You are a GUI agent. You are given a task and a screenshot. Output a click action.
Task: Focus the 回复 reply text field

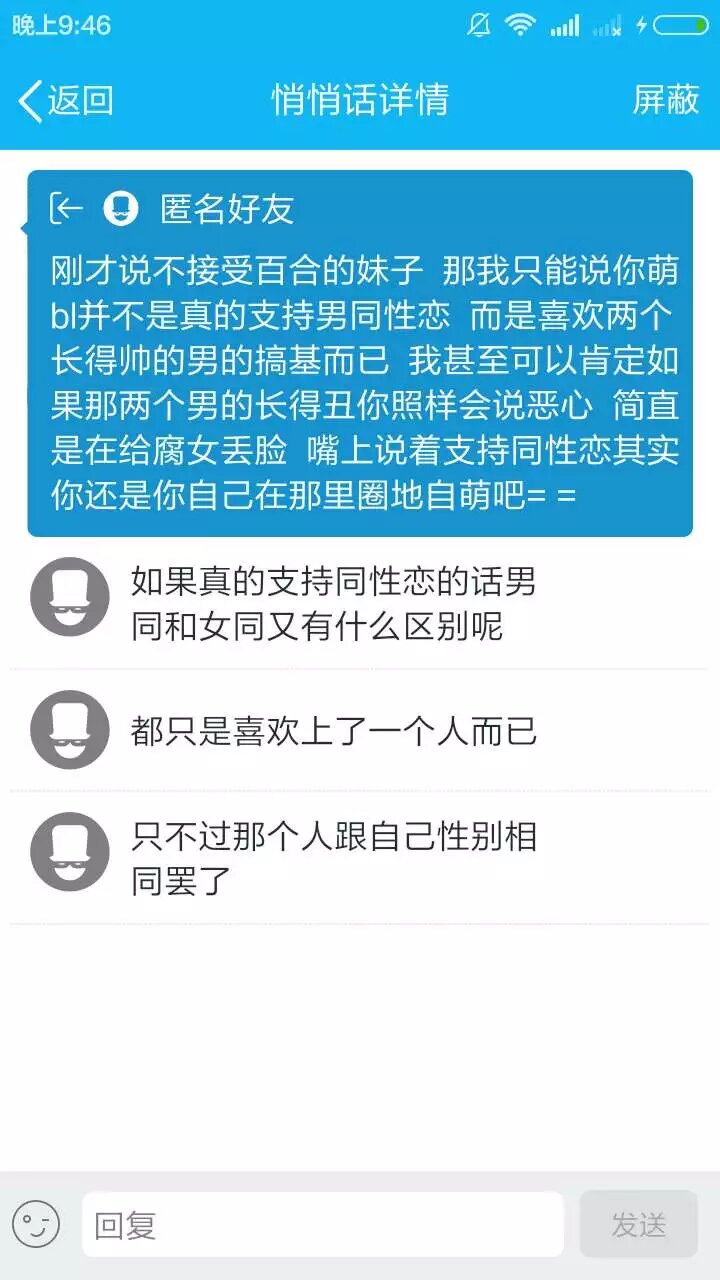tap(322, 1224)
